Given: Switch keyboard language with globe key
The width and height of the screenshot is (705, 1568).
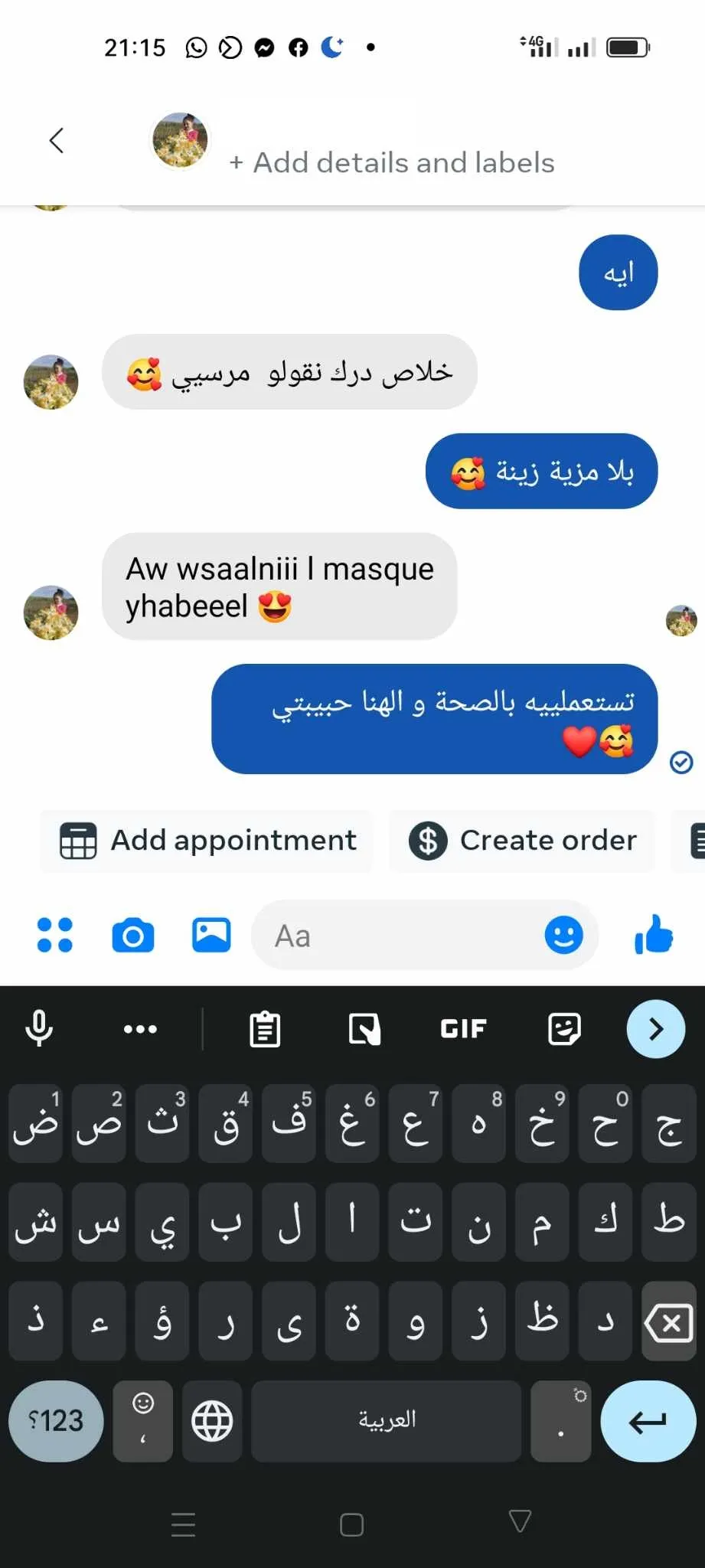Looking at the screenshot, I should 212,1421.
